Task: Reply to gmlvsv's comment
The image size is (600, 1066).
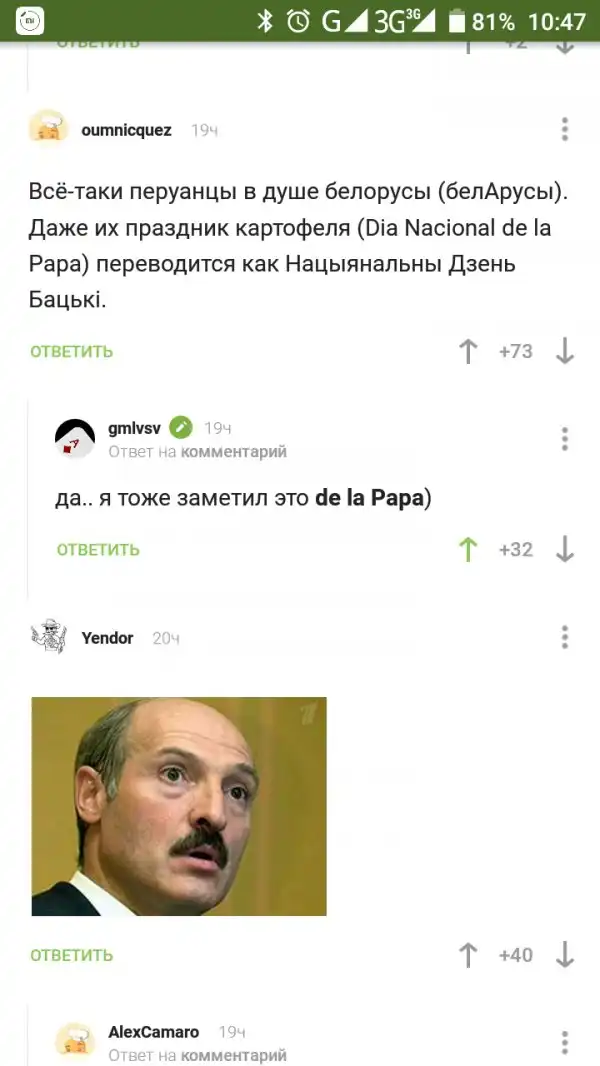Action: [x=98, y=549]
